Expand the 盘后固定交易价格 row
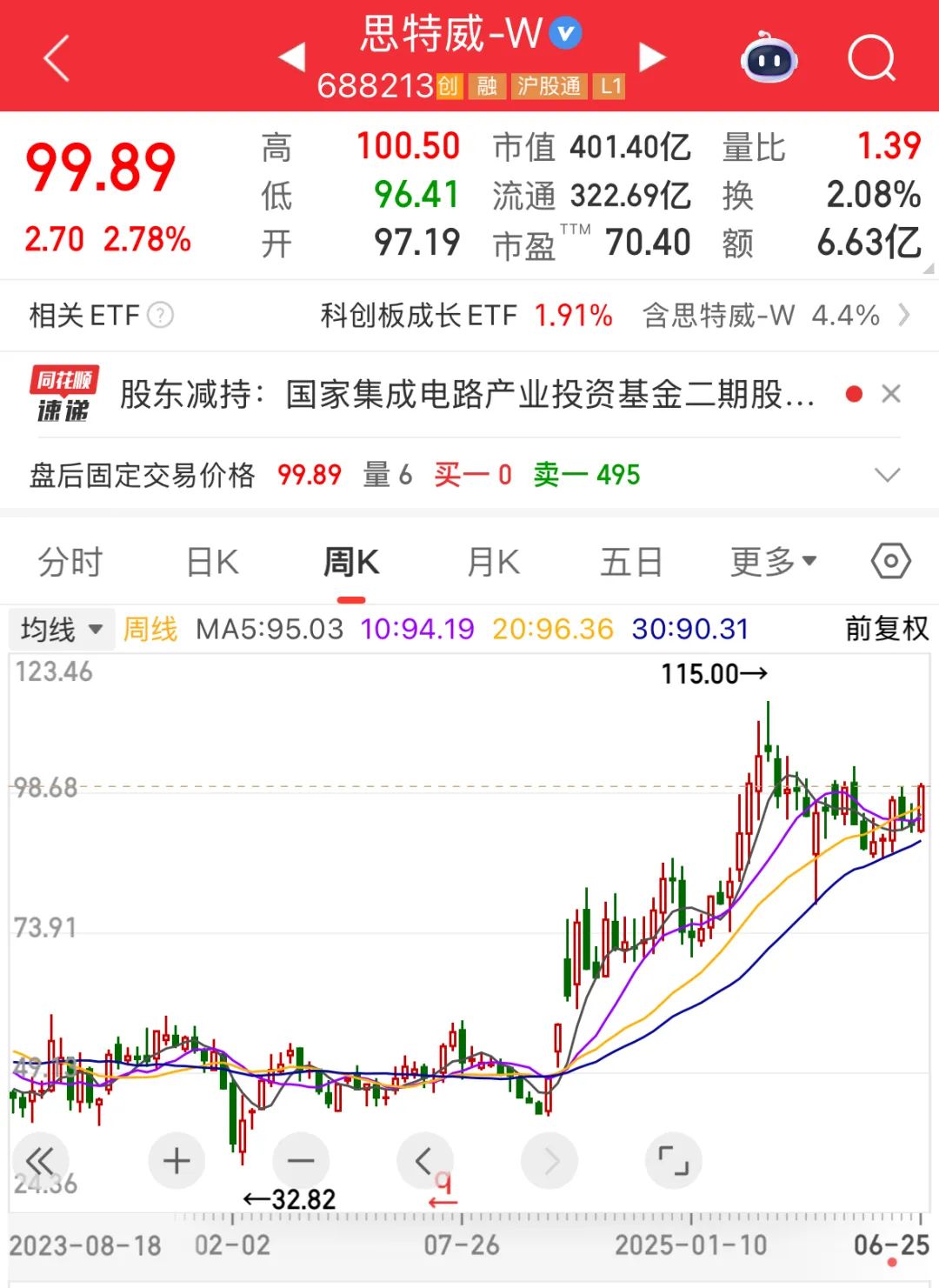 (886, 475)
